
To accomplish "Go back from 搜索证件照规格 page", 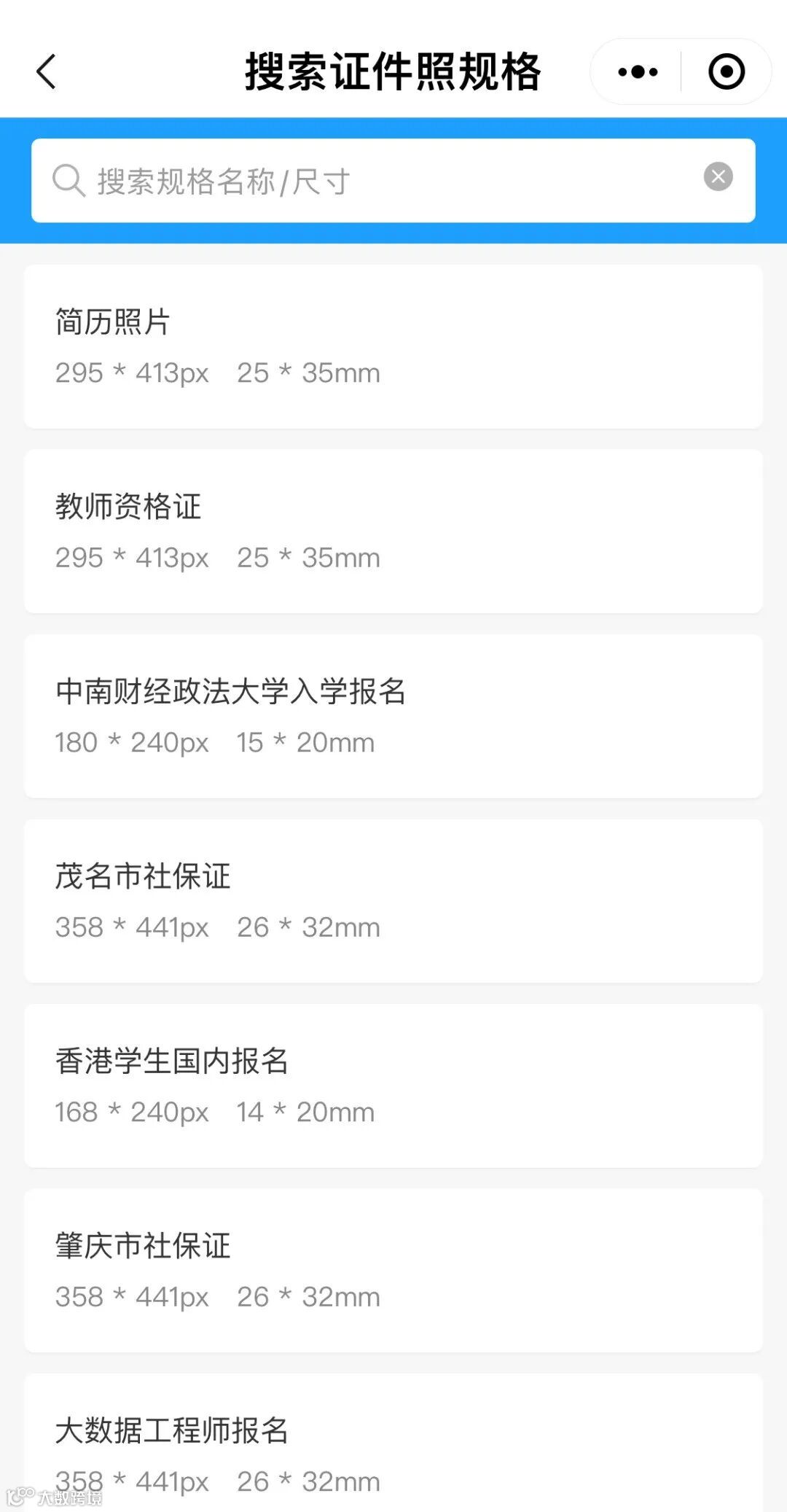I will coord(47,72).
